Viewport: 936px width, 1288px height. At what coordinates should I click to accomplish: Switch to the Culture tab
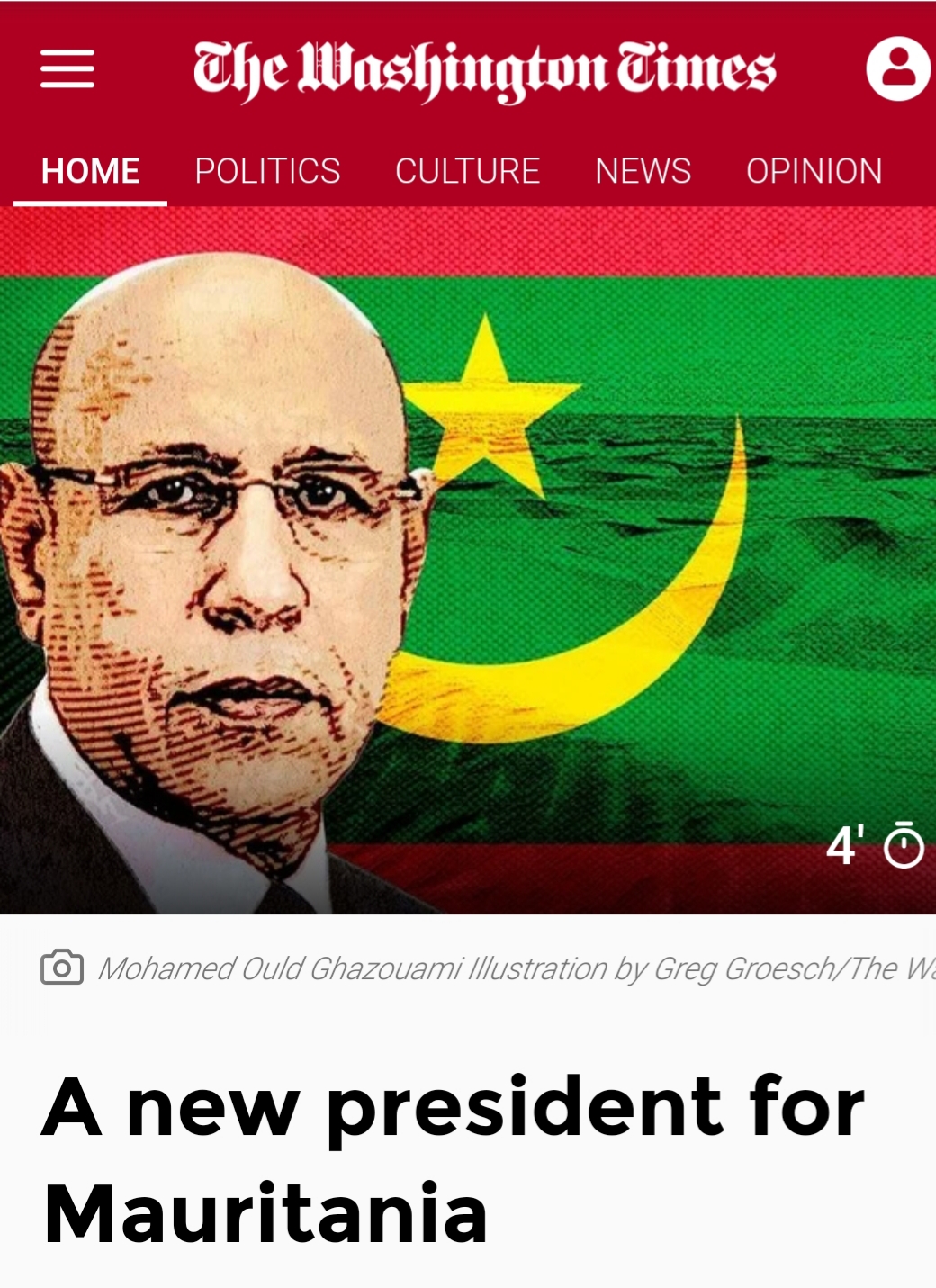[x=467, y=171]
